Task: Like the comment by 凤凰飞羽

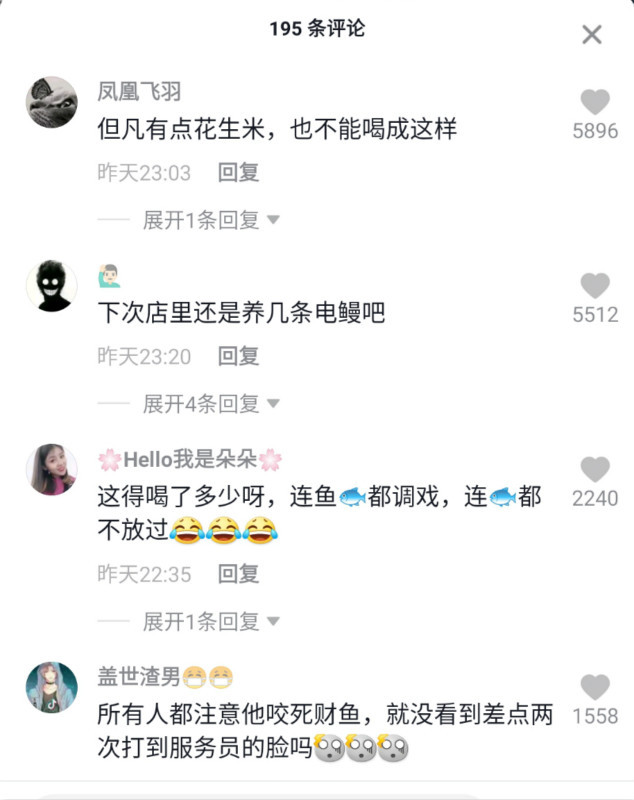Action: click(595, 102)
